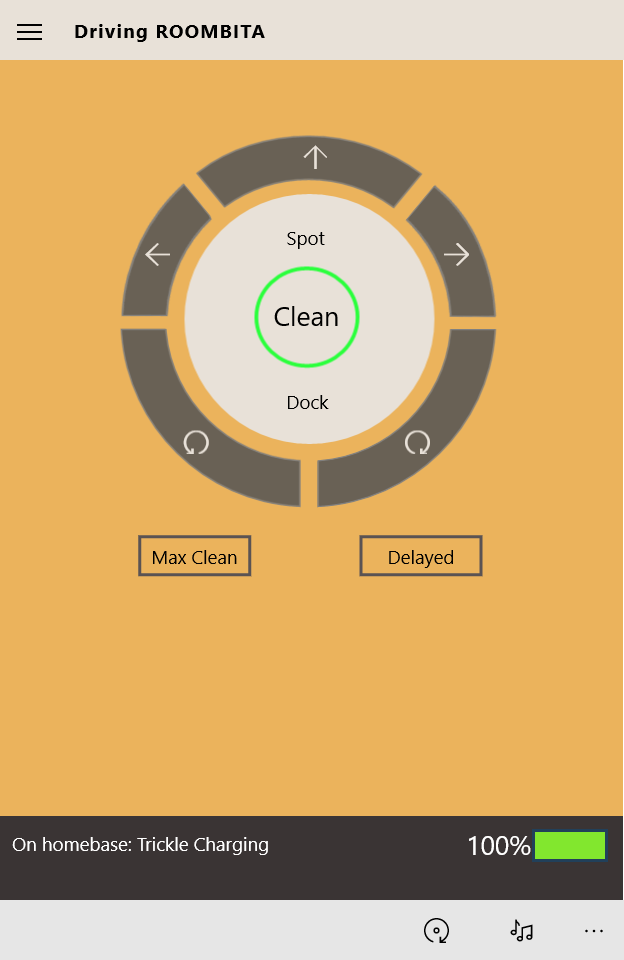Image resolution: width=624 pixels, height=960 pixels.
Task: Spin the Roomba counterclockwise
Action: (x=197, y=441)
